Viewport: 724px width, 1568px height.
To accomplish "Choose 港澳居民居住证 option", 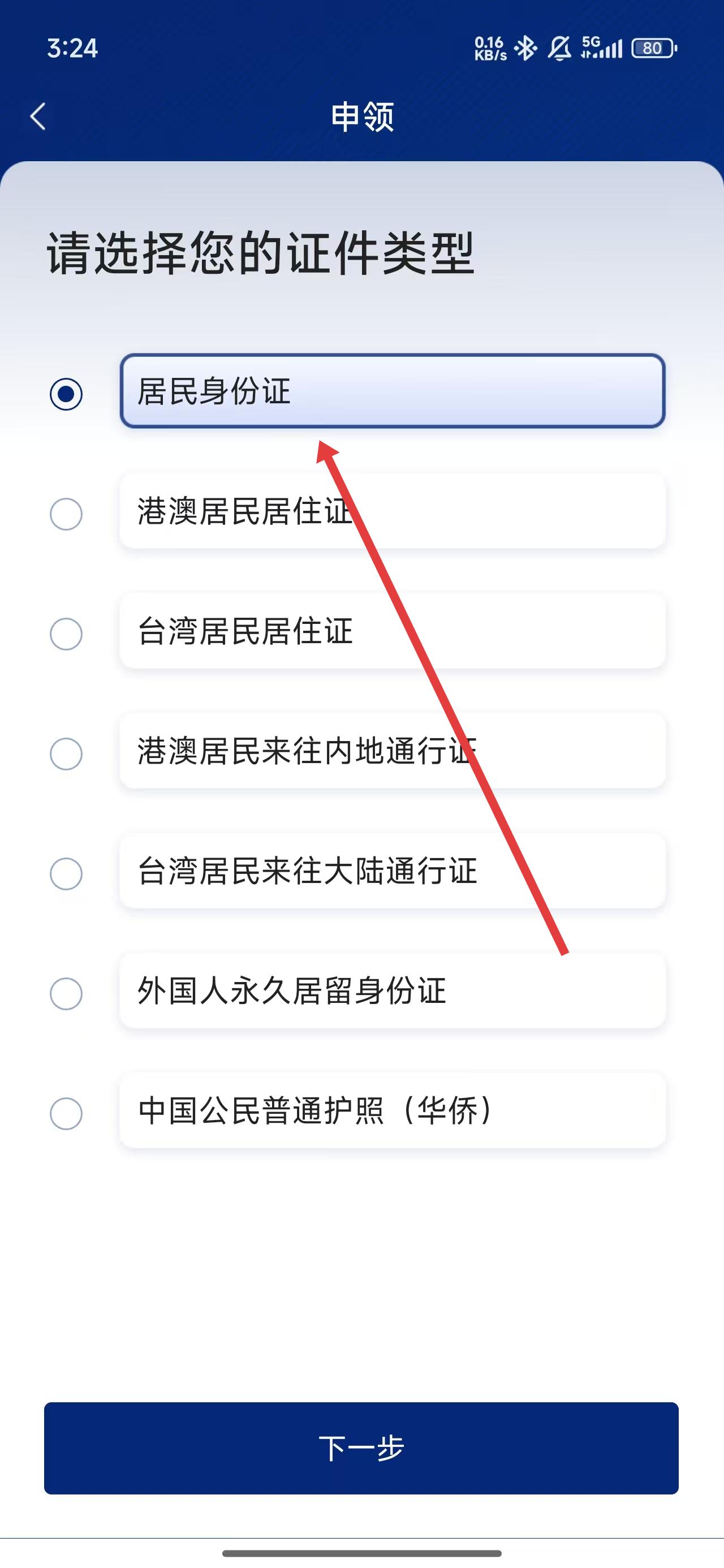I will [x=391, y=511].
